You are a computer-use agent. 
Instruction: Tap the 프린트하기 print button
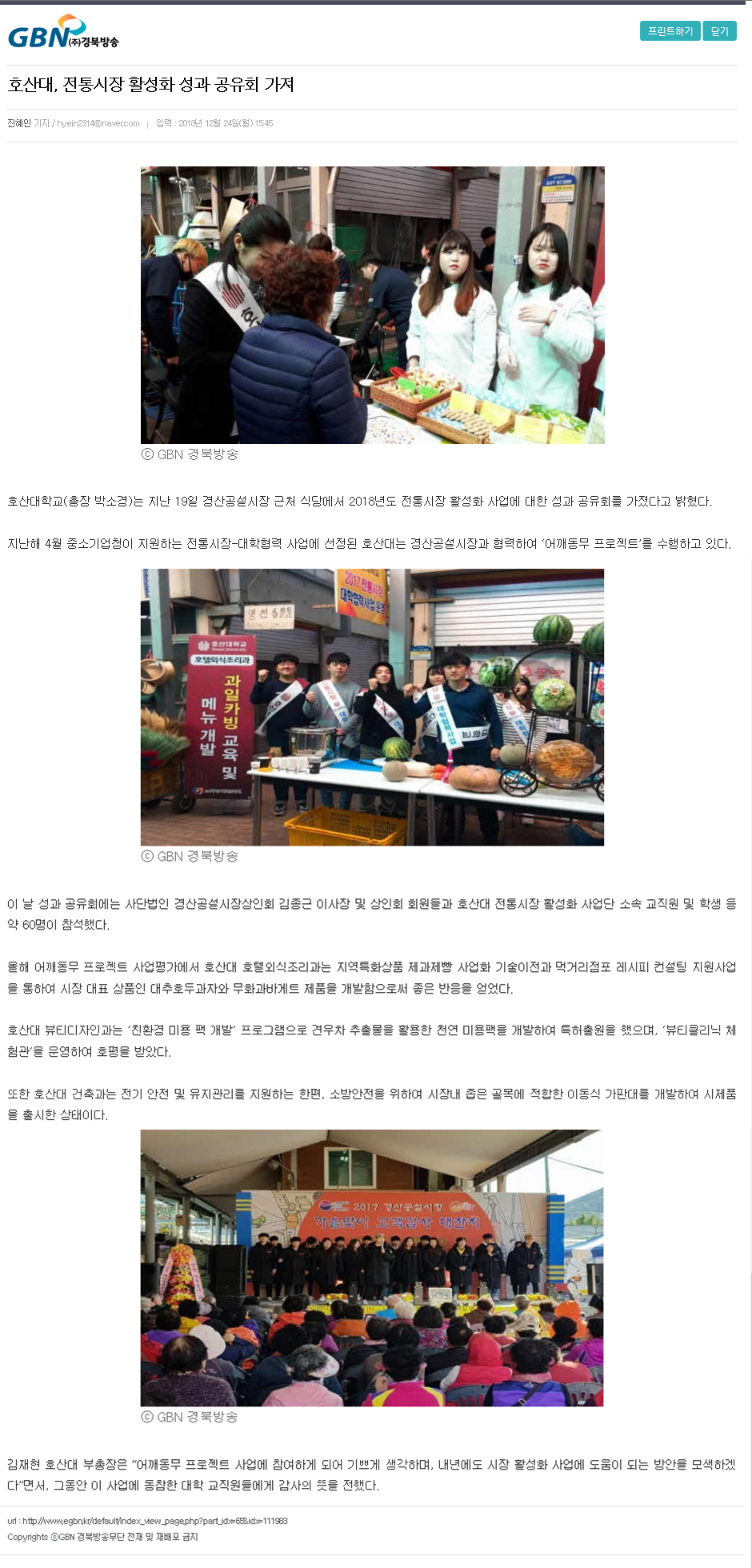670,31
